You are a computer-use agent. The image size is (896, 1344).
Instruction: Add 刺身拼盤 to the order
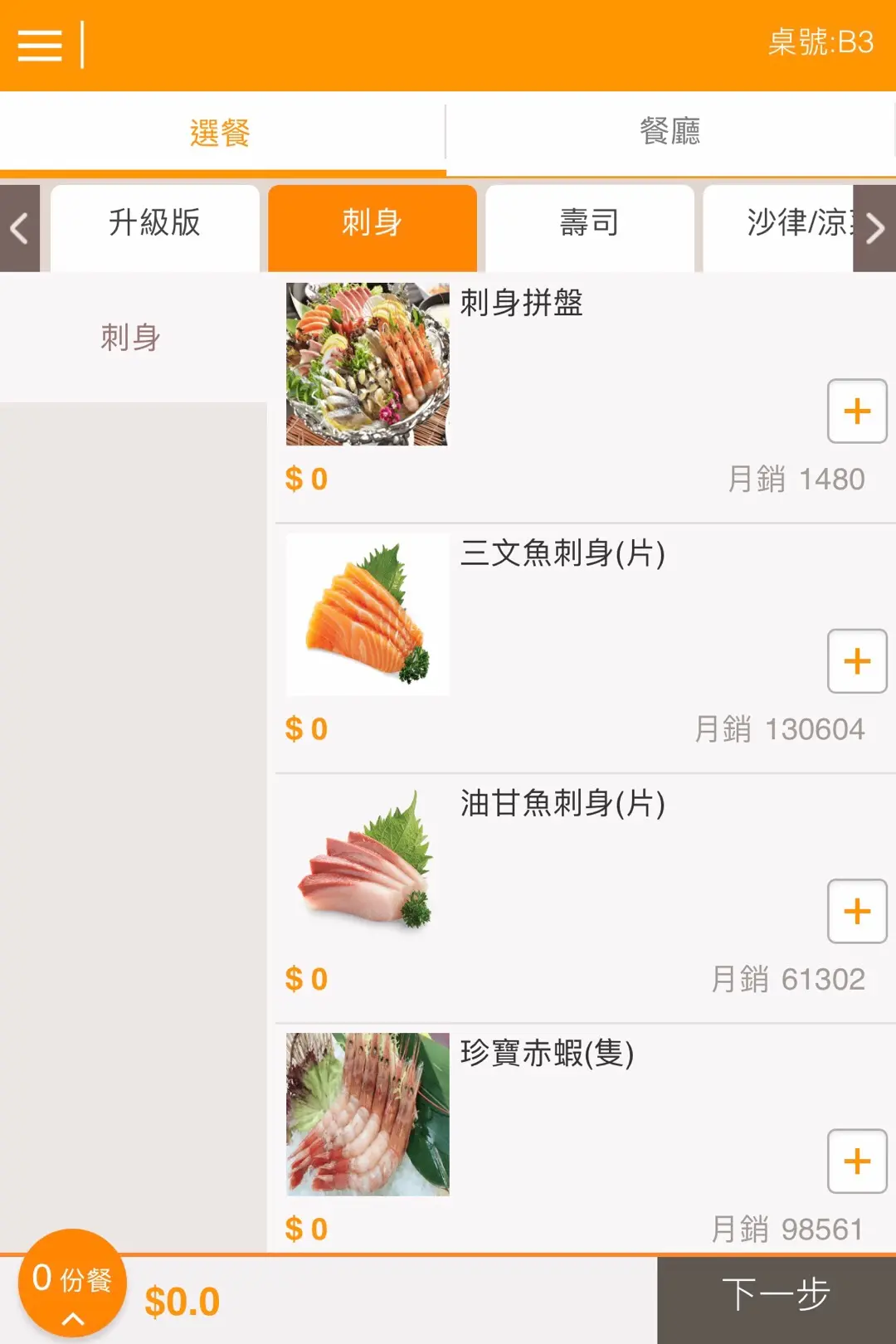coord(857,411)
